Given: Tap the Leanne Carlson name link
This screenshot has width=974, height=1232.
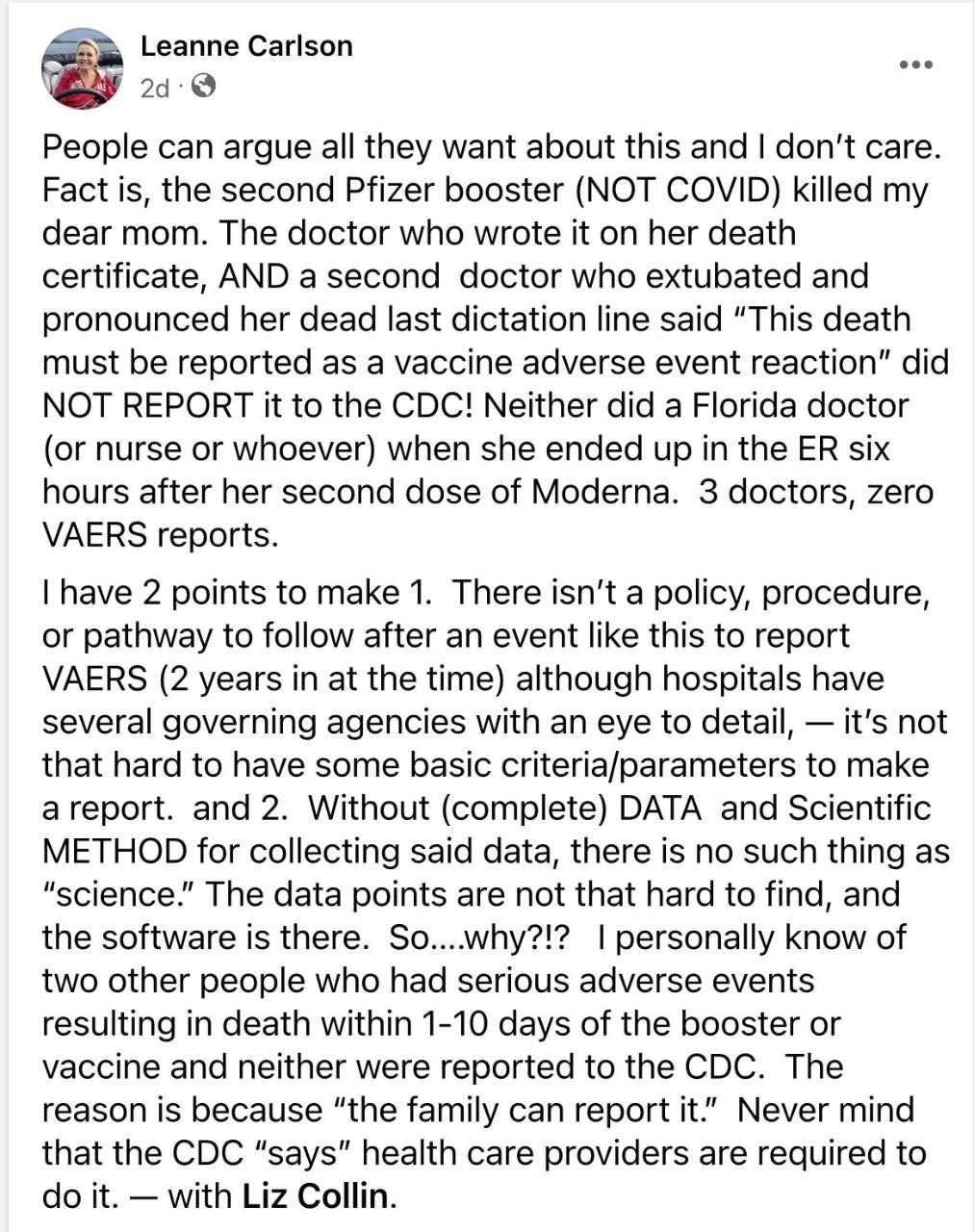Looking at the screenshot, I should pos(246,45).
